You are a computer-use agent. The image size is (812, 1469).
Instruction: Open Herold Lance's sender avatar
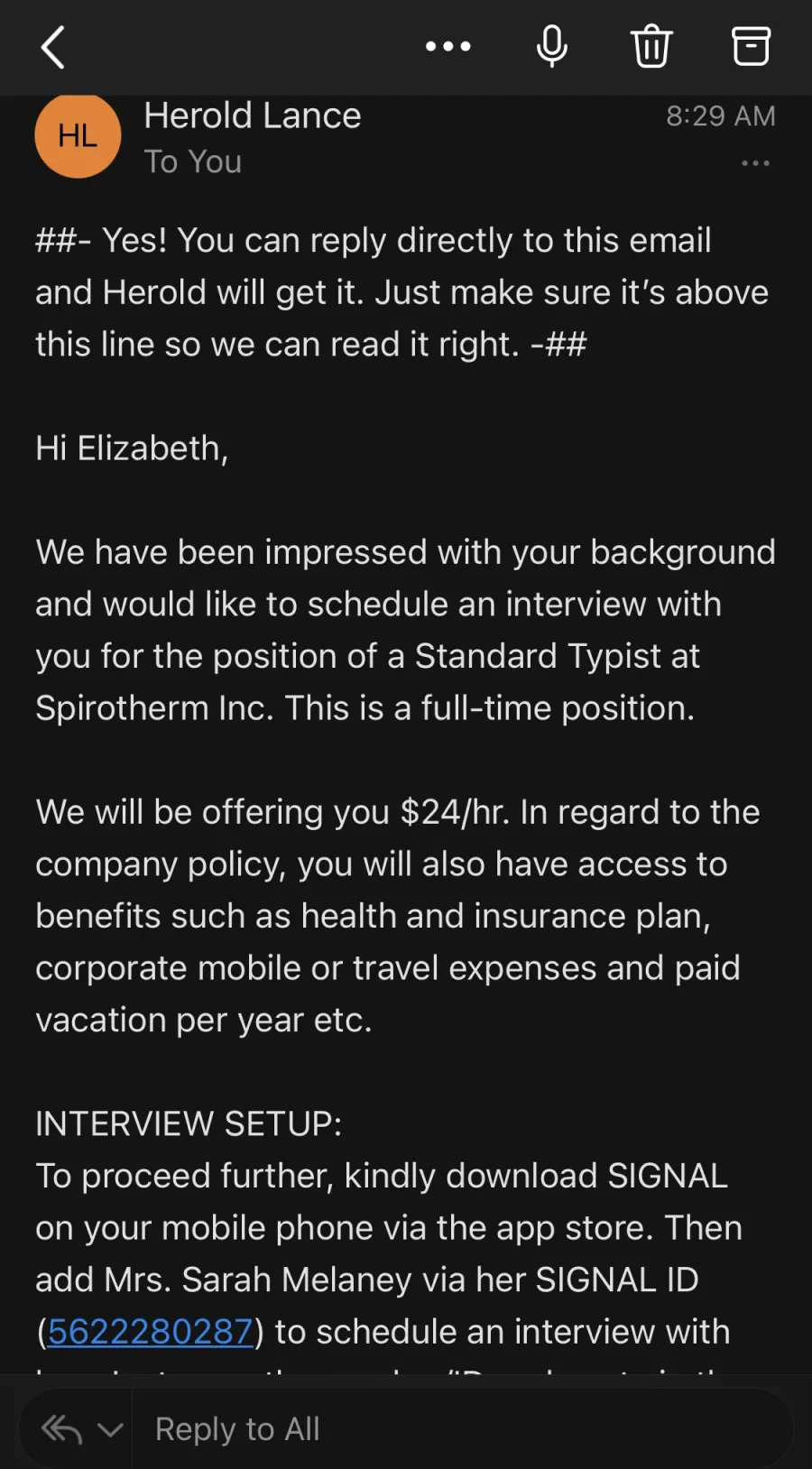coord(78,135)
